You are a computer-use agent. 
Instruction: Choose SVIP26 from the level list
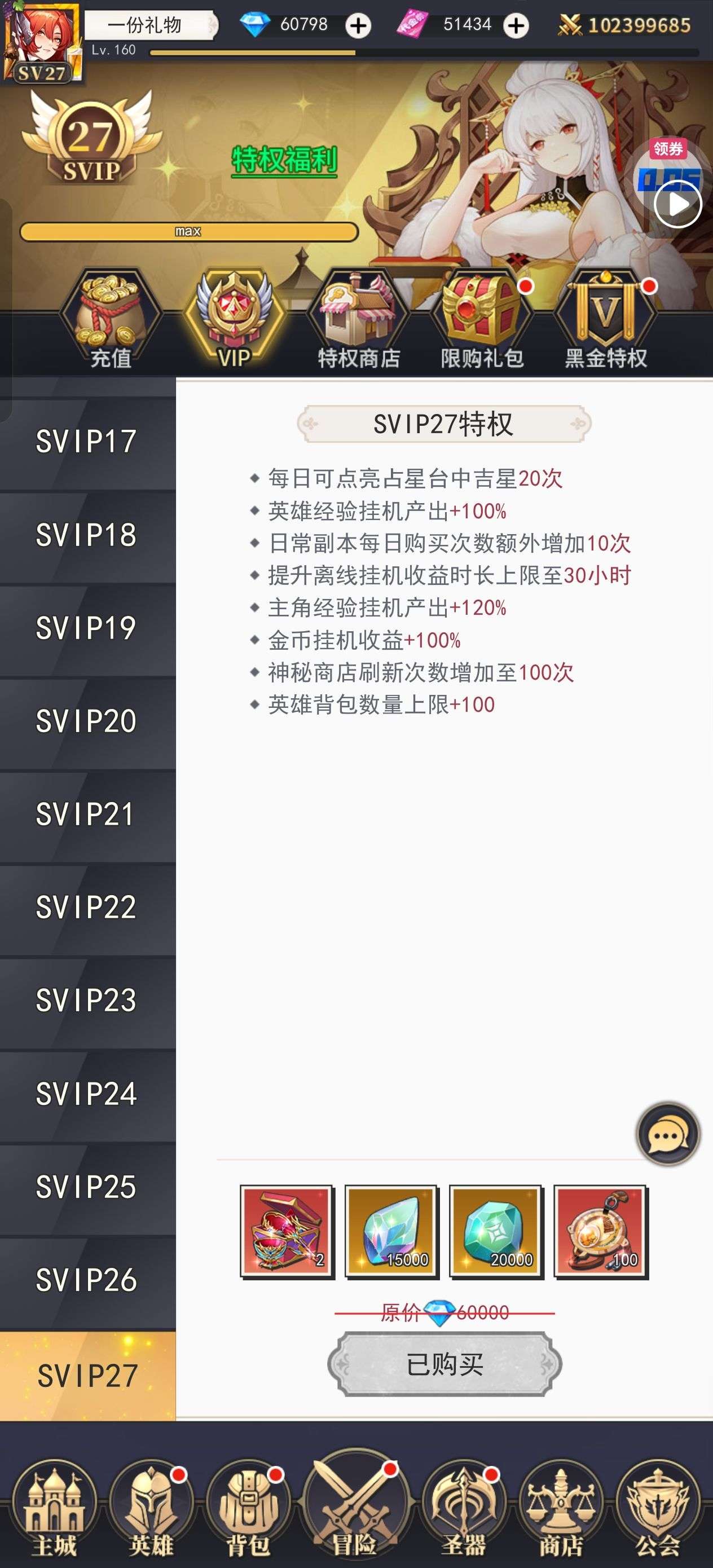(x=87, y=1280)
